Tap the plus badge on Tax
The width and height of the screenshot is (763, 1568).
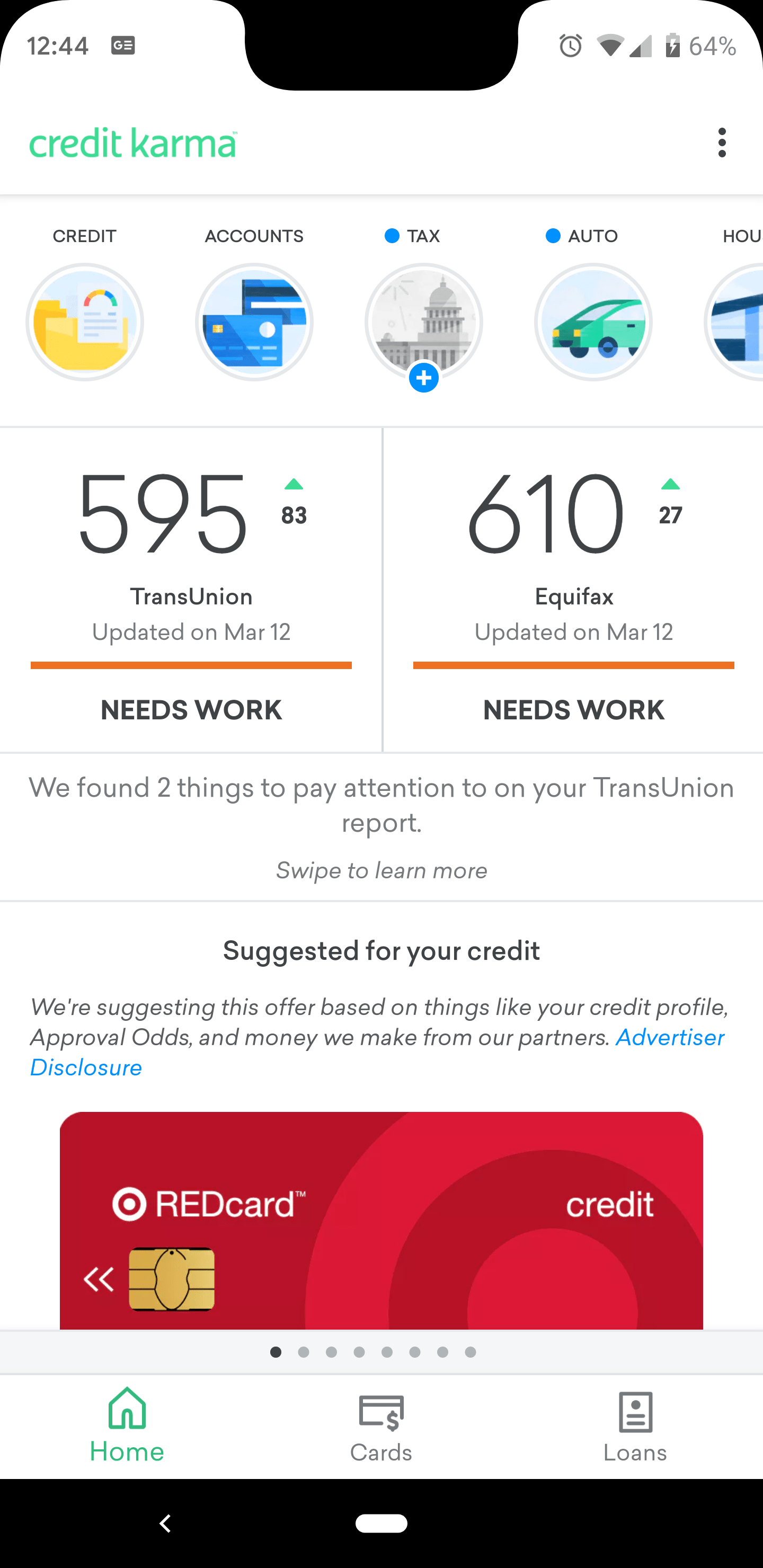[423, 379]
